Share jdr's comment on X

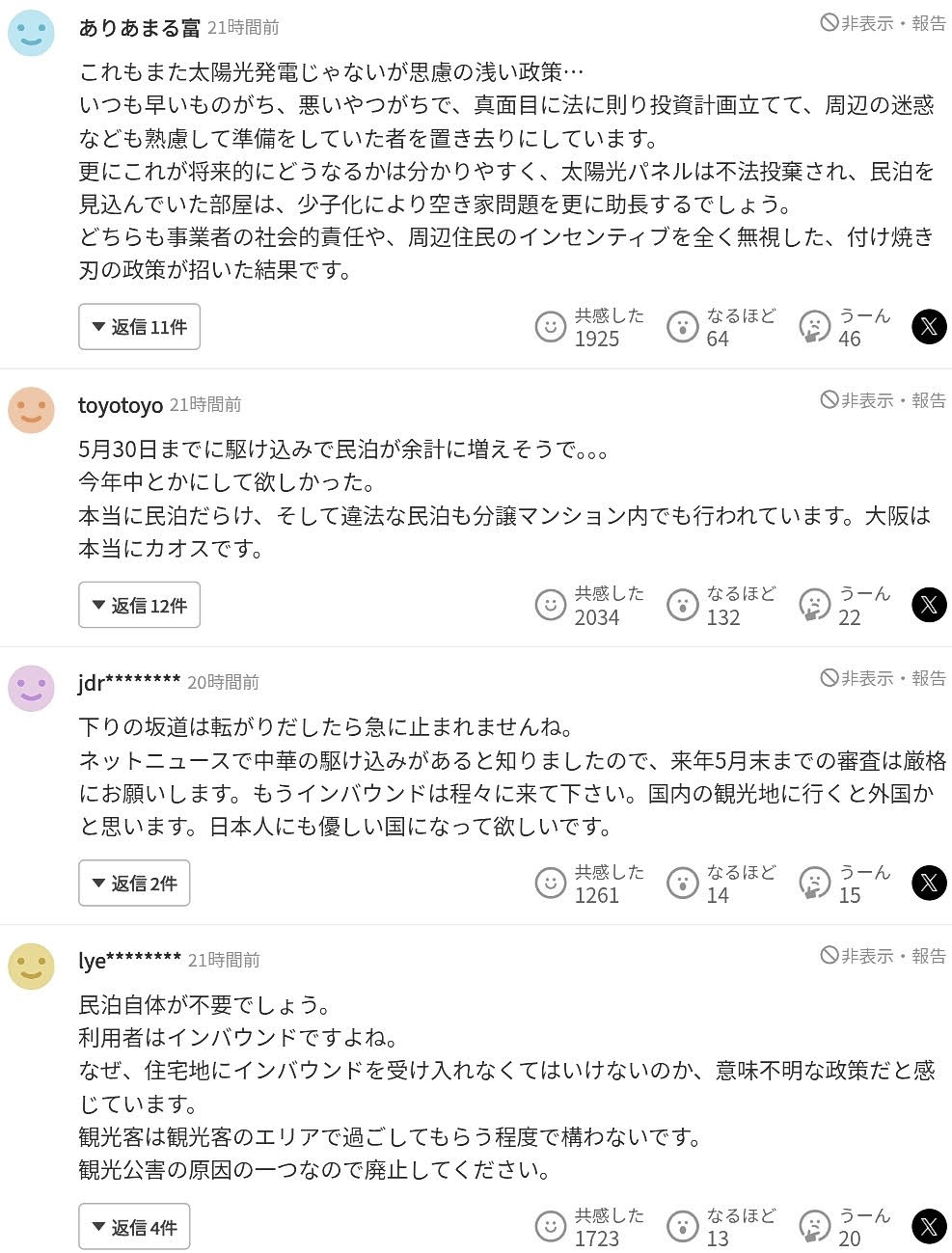[929, 884]
